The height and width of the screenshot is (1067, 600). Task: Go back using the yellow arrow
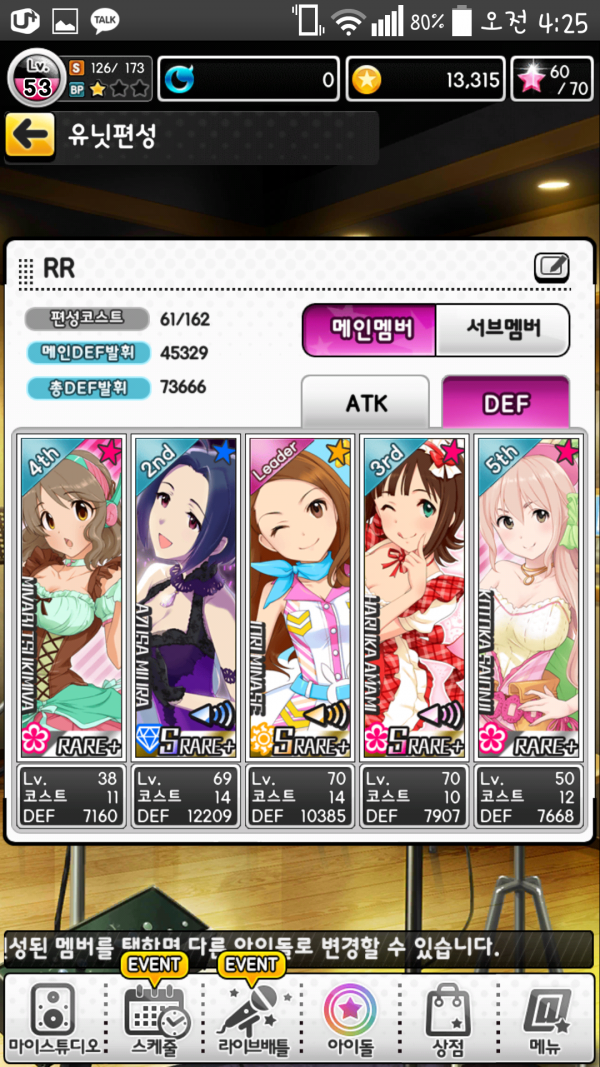(30, 137)
